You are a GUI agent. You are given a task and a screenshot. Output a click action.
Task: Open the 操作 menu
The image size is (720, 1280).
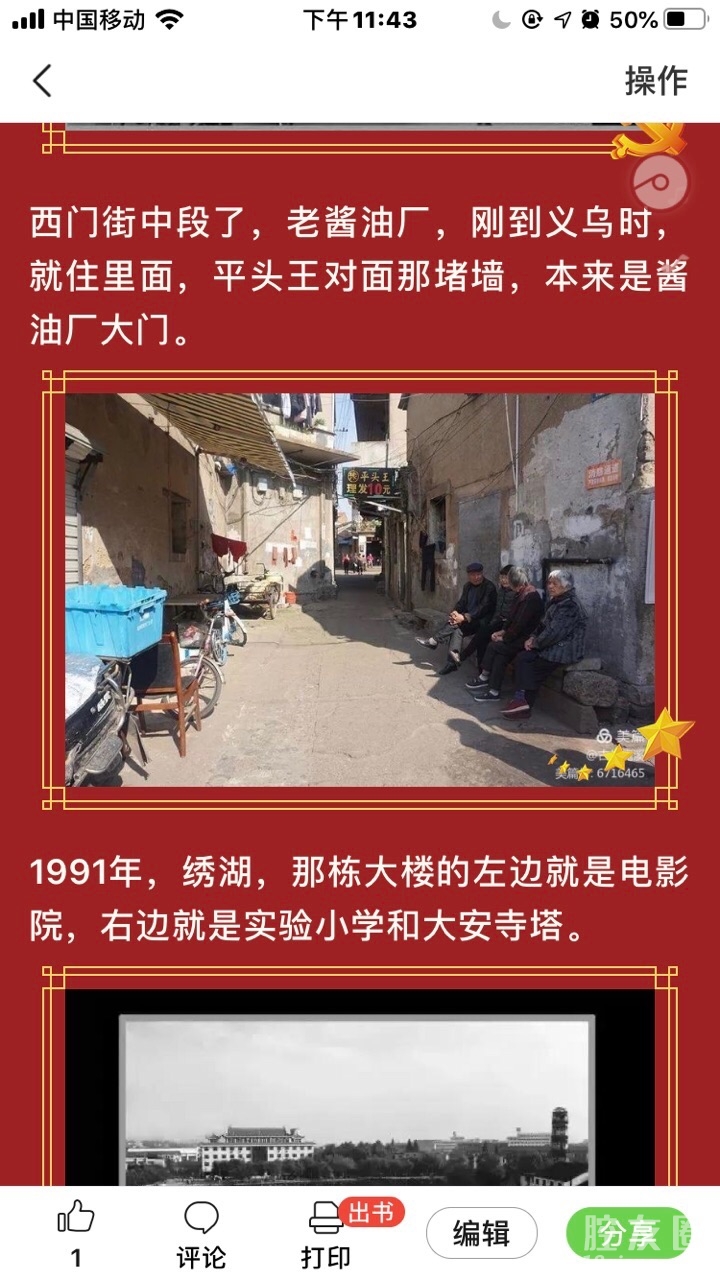coord(656,81)
